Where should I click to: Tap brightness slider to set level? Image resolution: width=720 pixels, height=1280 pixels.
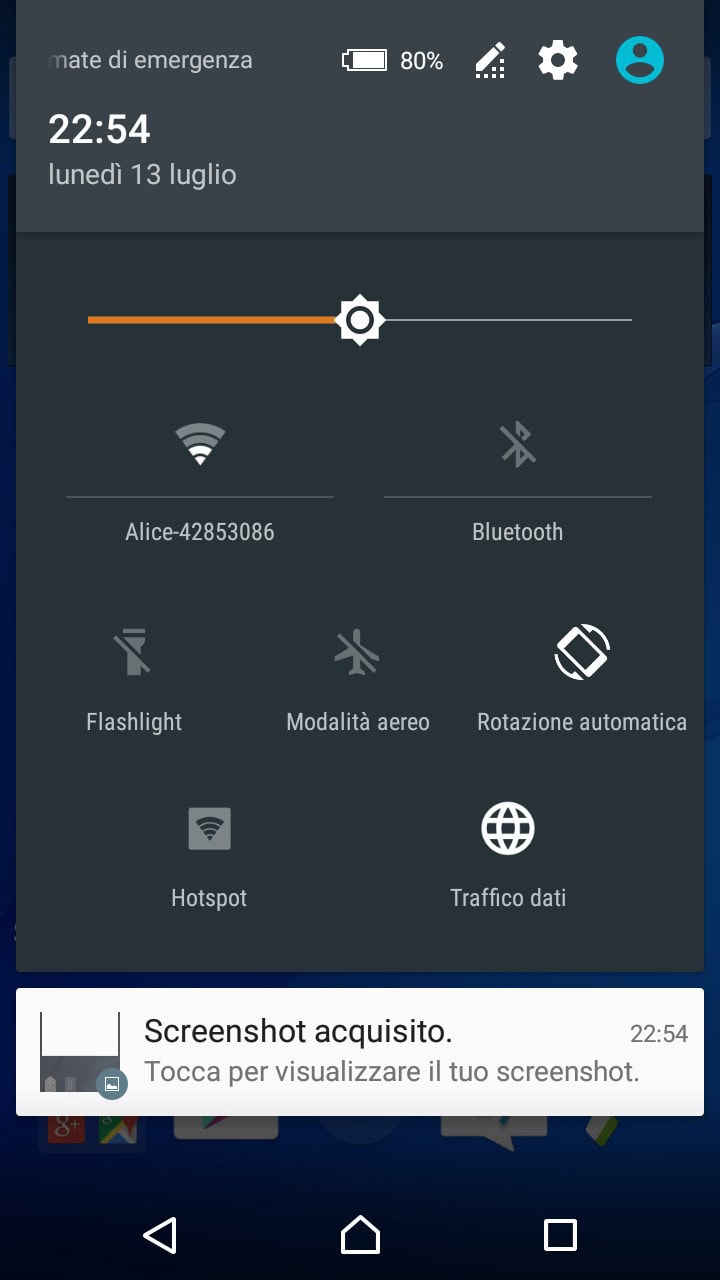tap(500, 320)
